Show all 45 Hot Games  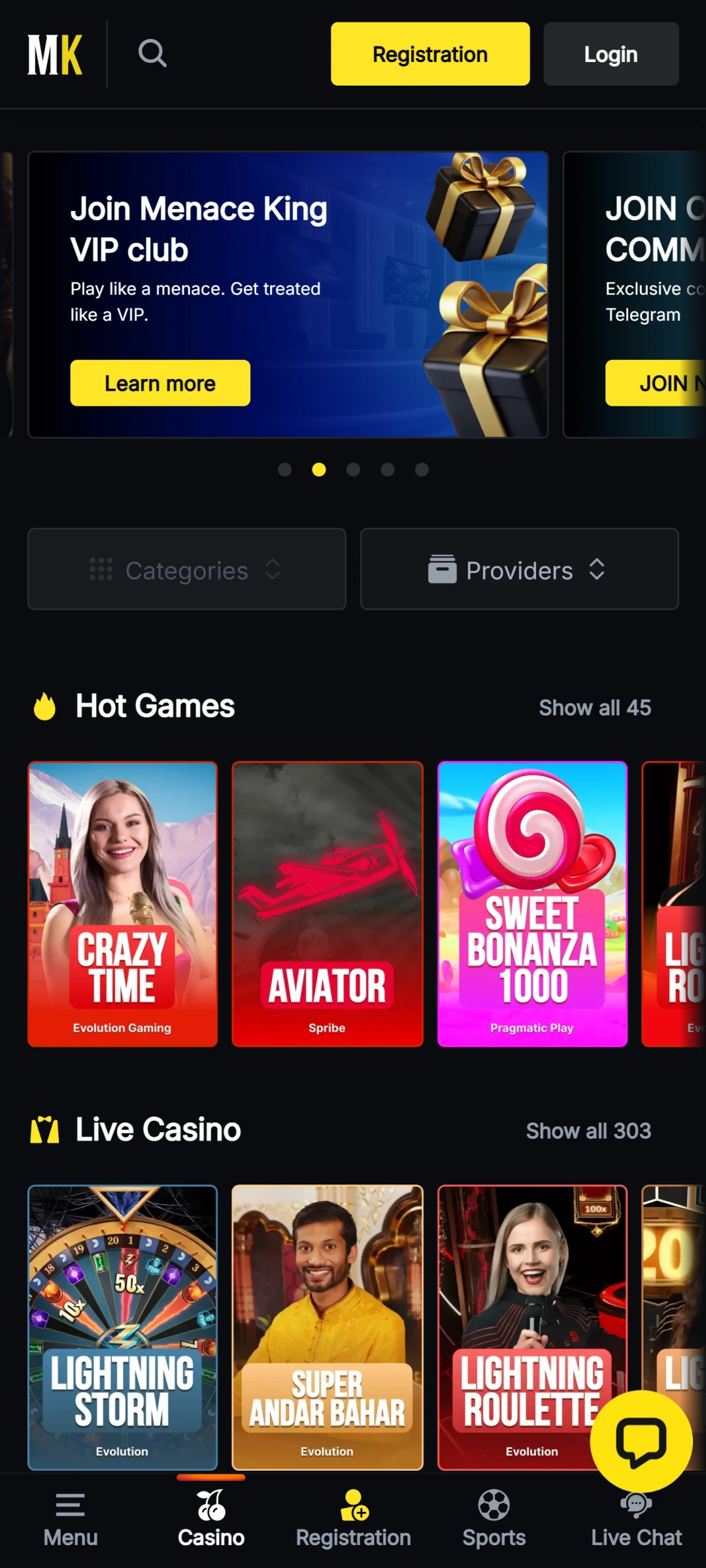(594, 708)
